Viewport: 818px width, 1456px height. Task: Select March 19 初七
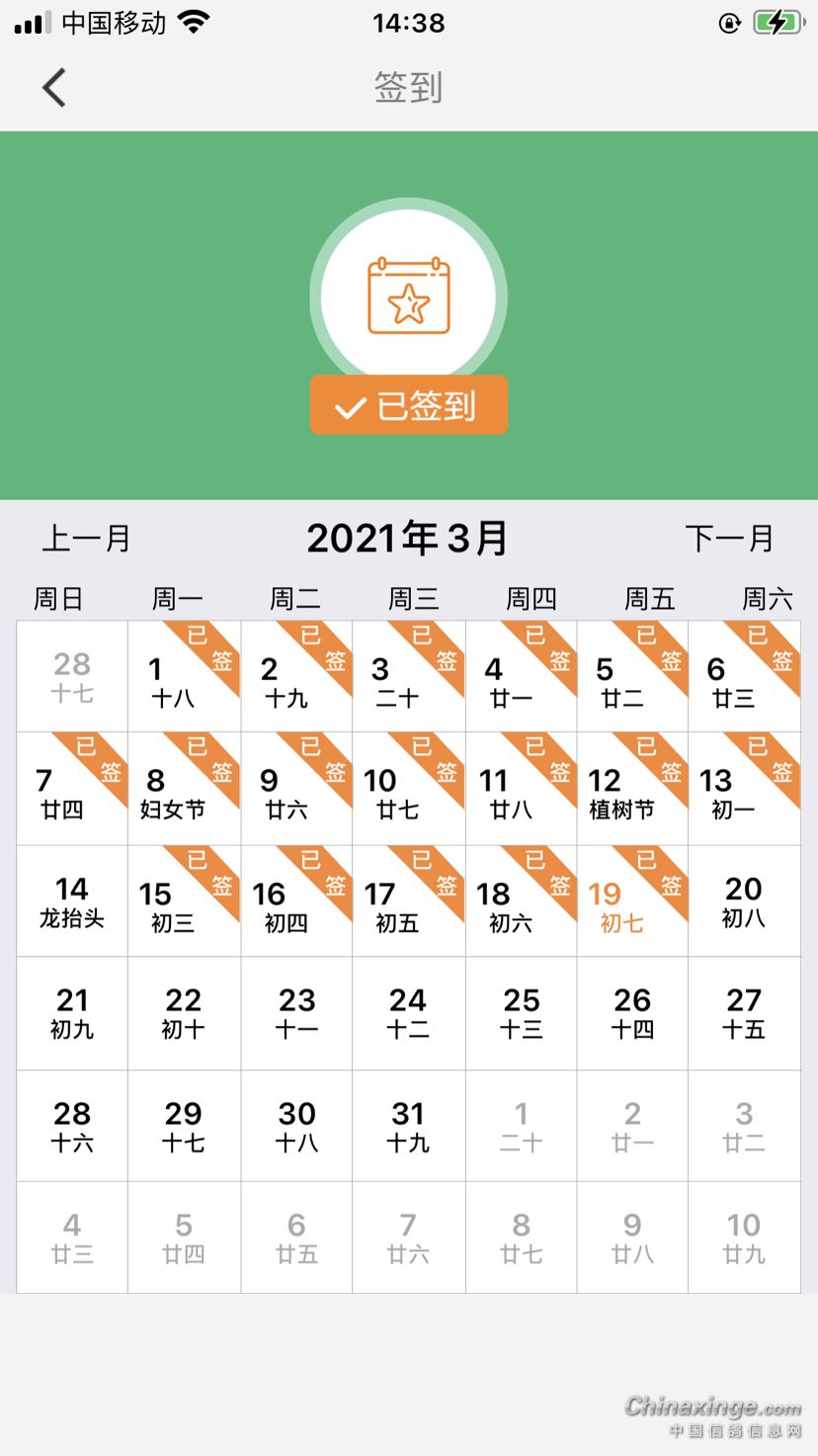click(632, 901)
